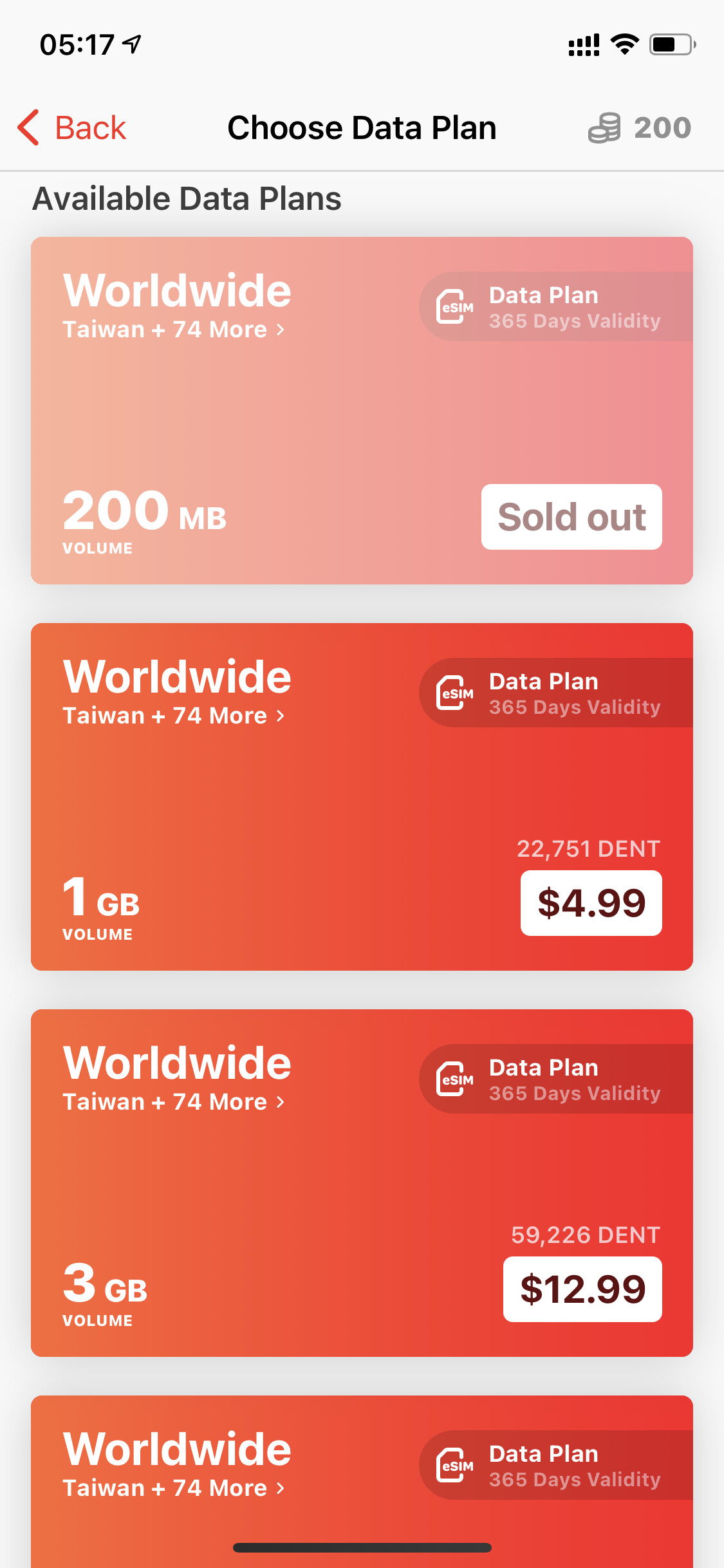
Task: Tap Sold out on 200 MB plan
Action: pos(571,517)
